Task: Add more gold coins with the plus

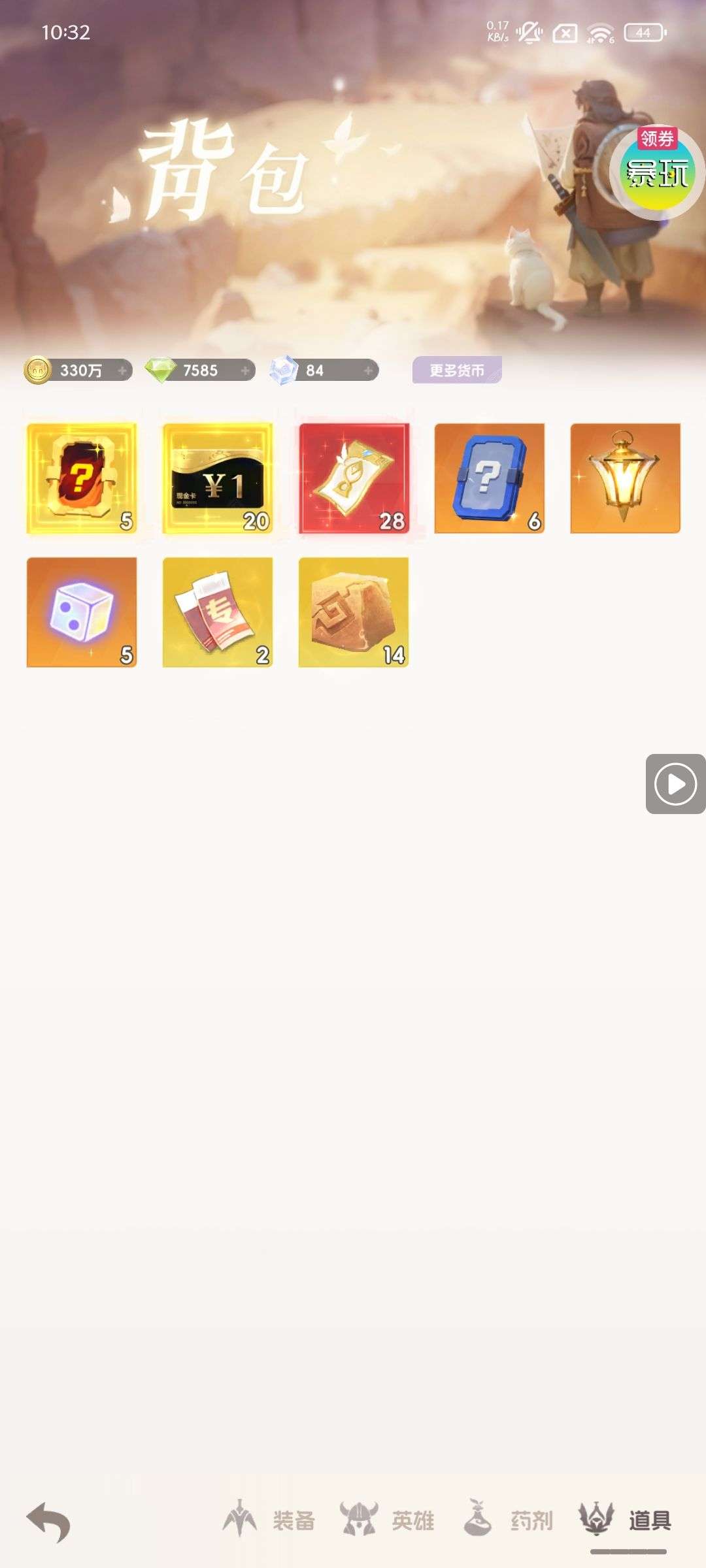Action: 122,370
